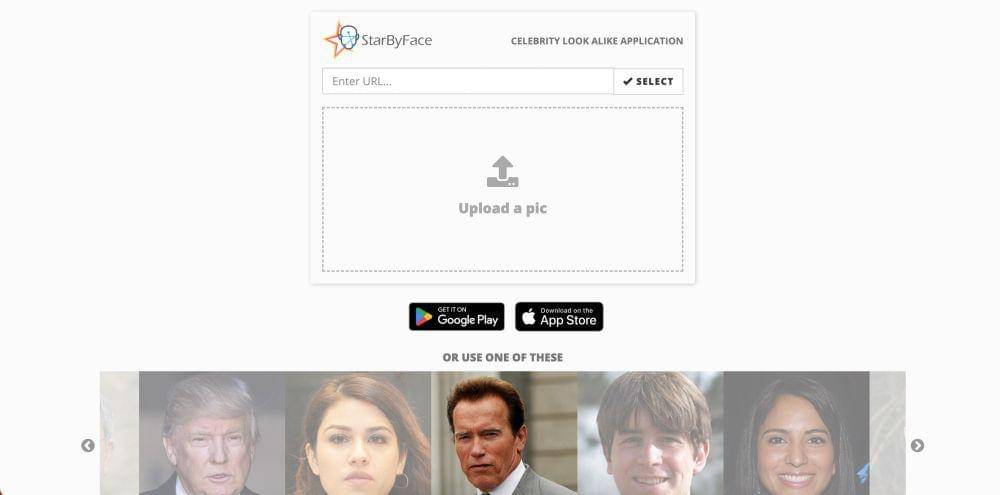Viewport: 1000px width, 495px height.
Task: Open the Get it on Google Play badge
Action: [x=456, y=316]
